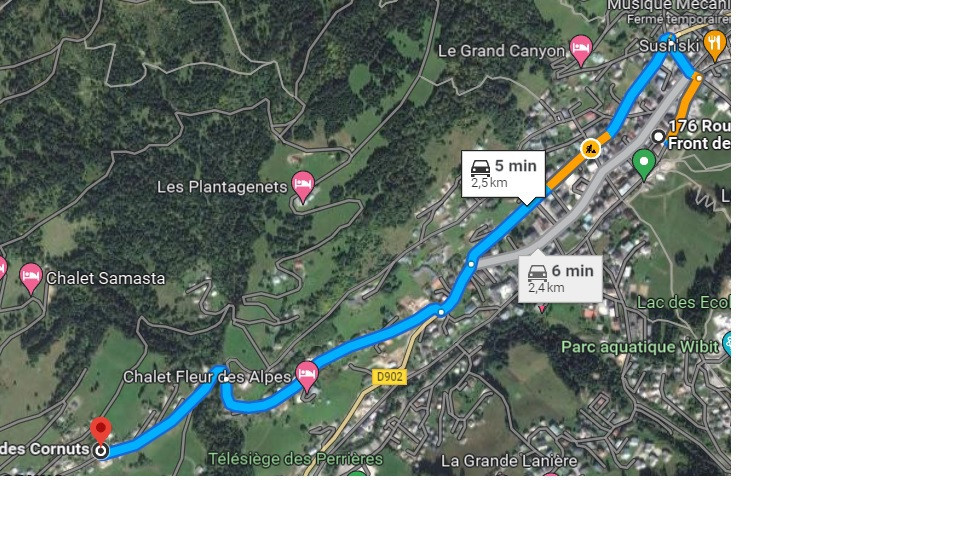Open Les Plantagenets hotel pin
Screen dimensions: 960x540
tap(303, 184)
